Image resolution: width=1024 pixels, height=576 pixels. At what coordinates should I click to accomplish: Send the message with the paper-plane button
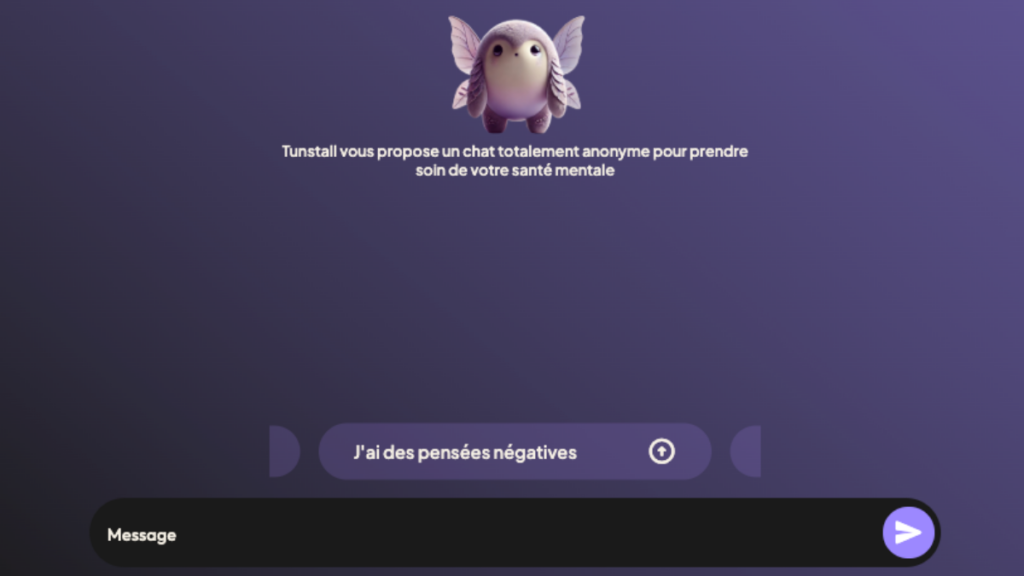tap(908, 532)
